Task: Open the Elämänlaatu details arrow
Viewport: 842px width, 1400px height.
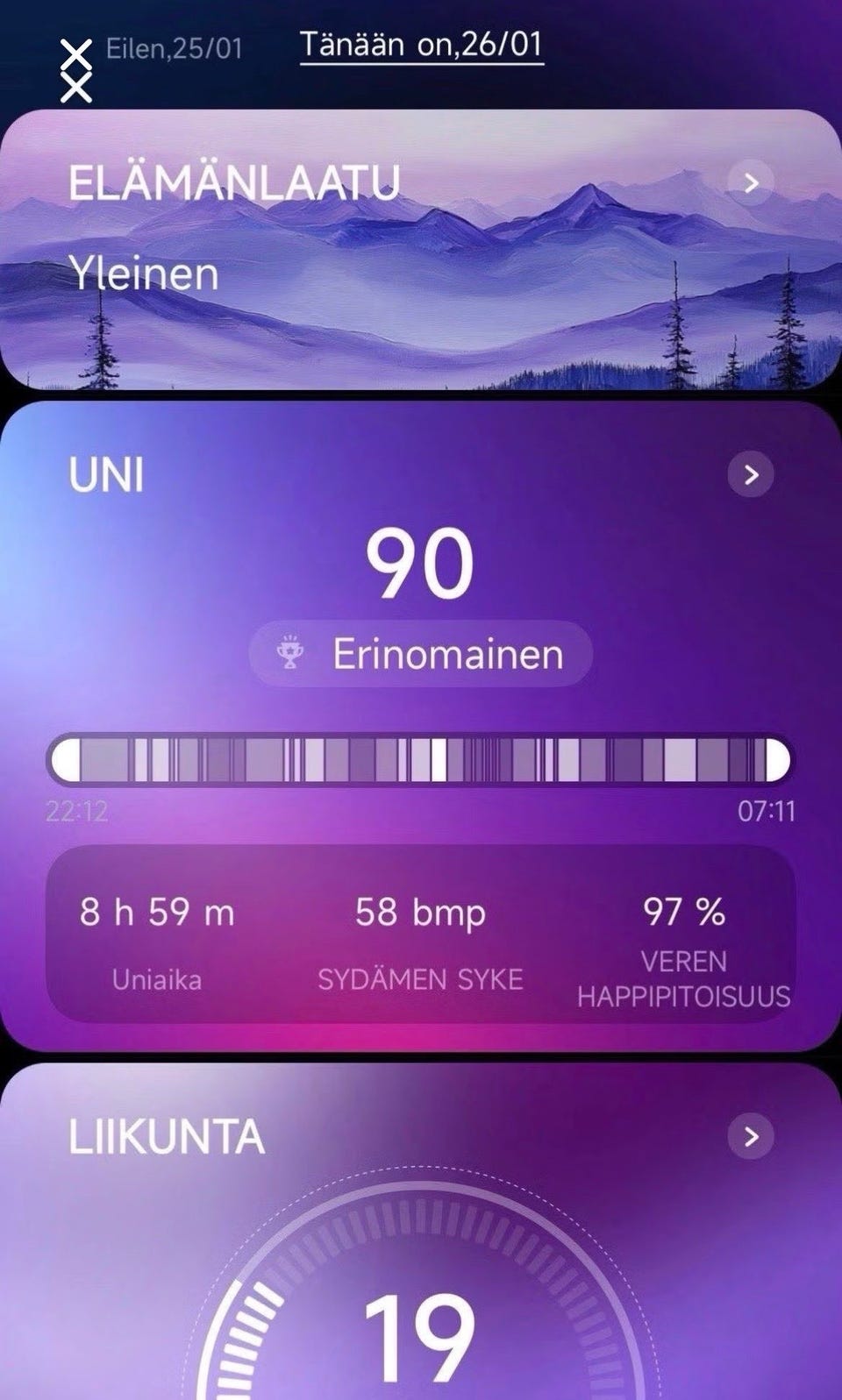Action: [x=751, y=182]
